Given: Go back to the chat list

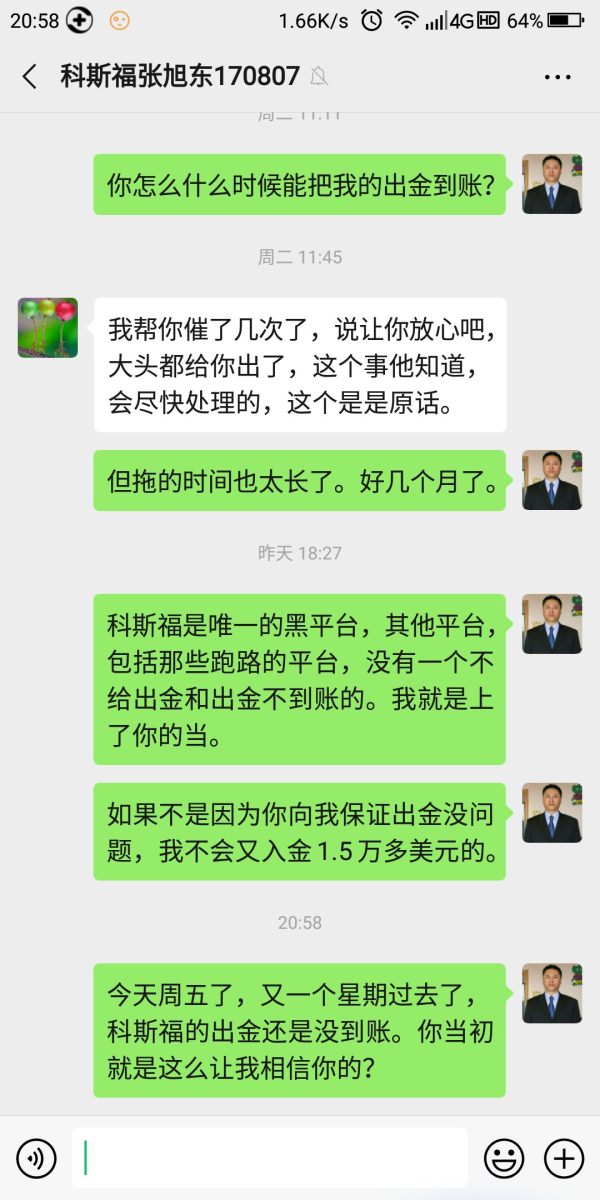Looking at the screenshot, I should [x=29, y=76].
